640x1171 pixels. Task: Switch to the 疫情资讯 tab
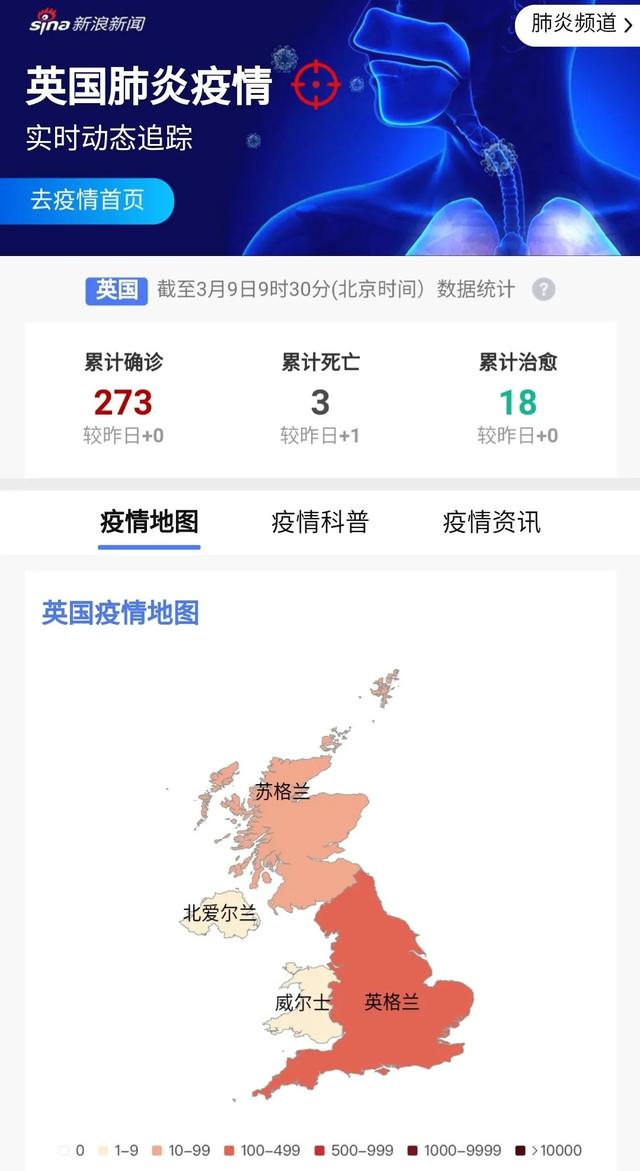(x=491, y=522)
